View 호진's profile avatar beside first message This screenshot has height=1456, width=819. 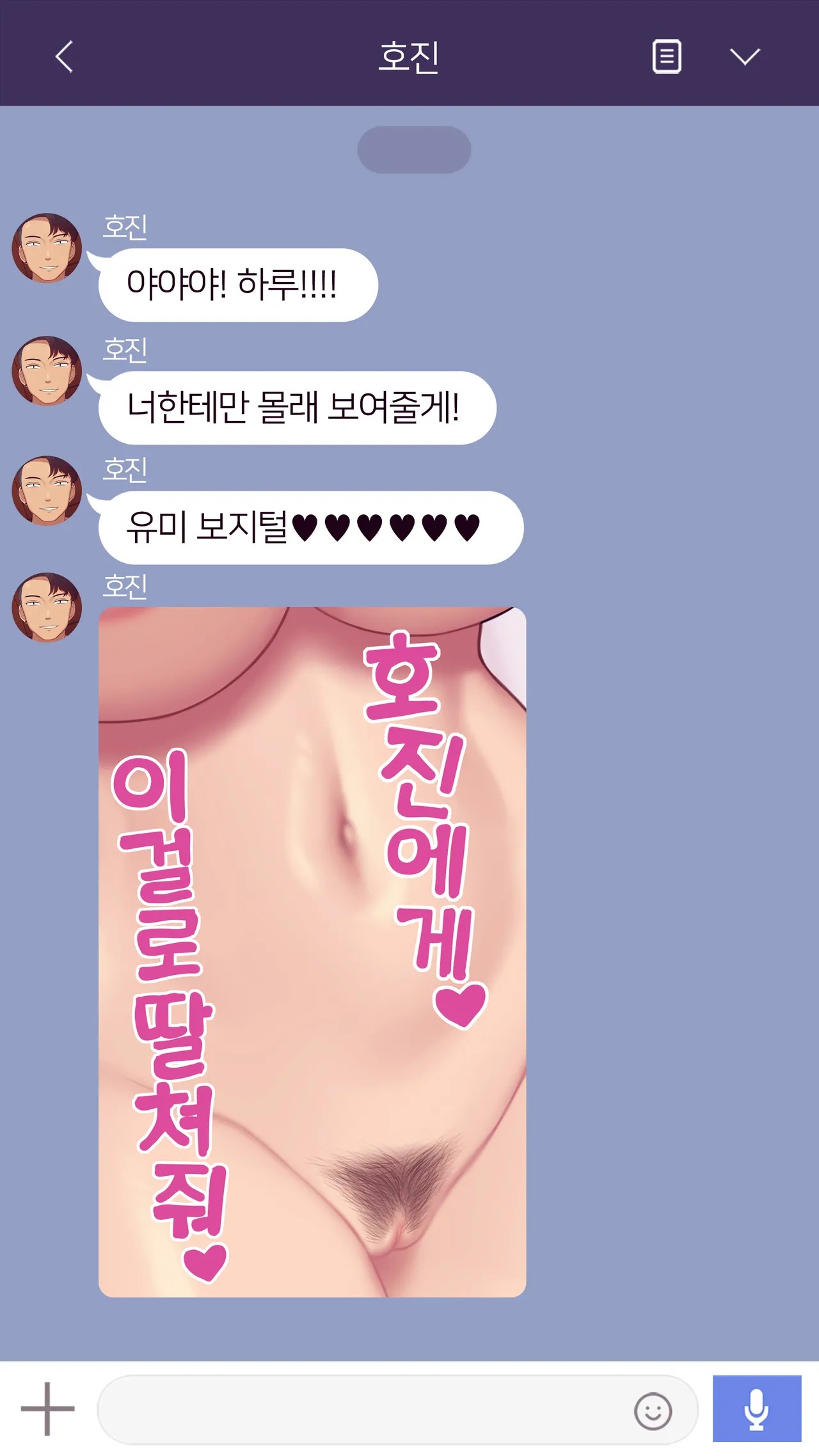(47, 248)
